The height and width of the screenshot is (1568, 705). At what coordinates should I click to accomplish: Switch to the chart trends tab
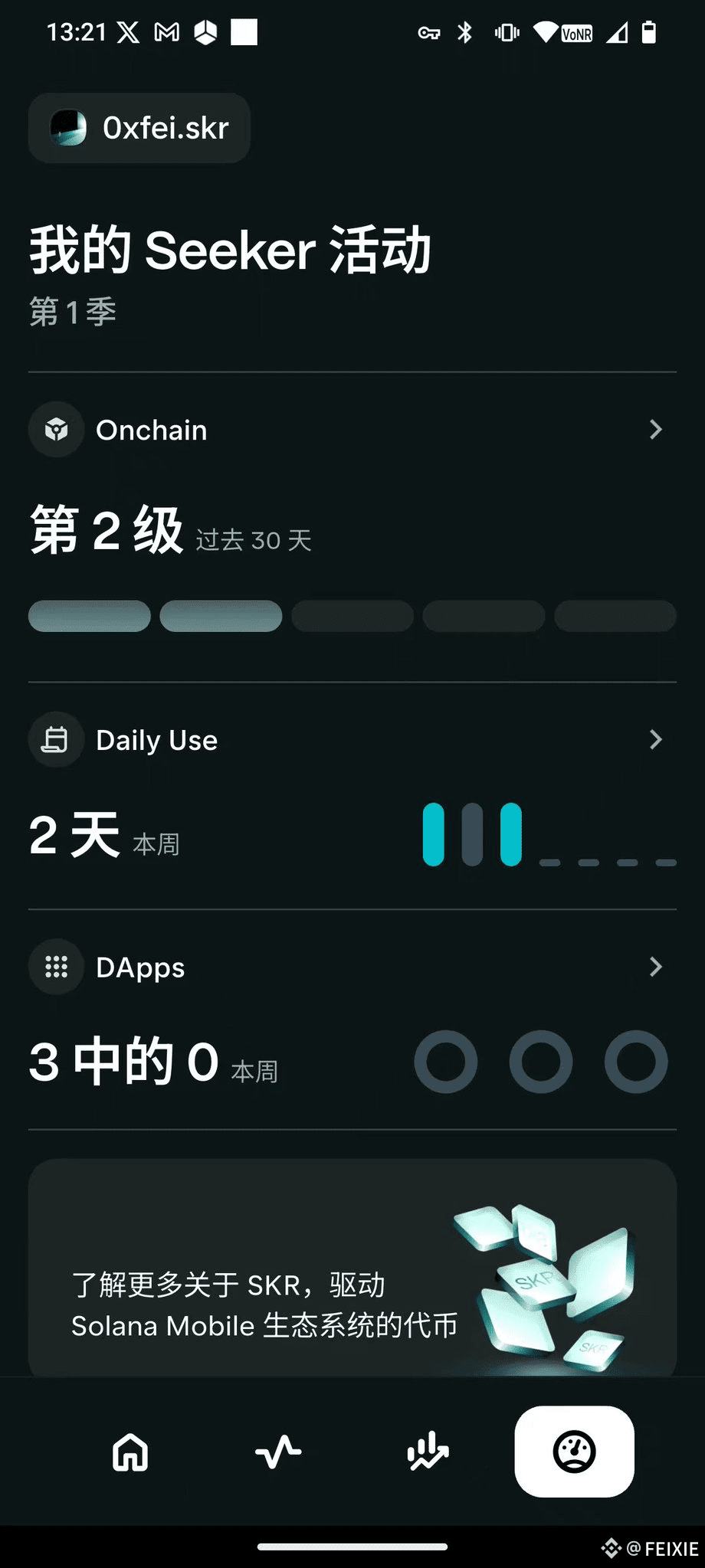(427, 1452)
